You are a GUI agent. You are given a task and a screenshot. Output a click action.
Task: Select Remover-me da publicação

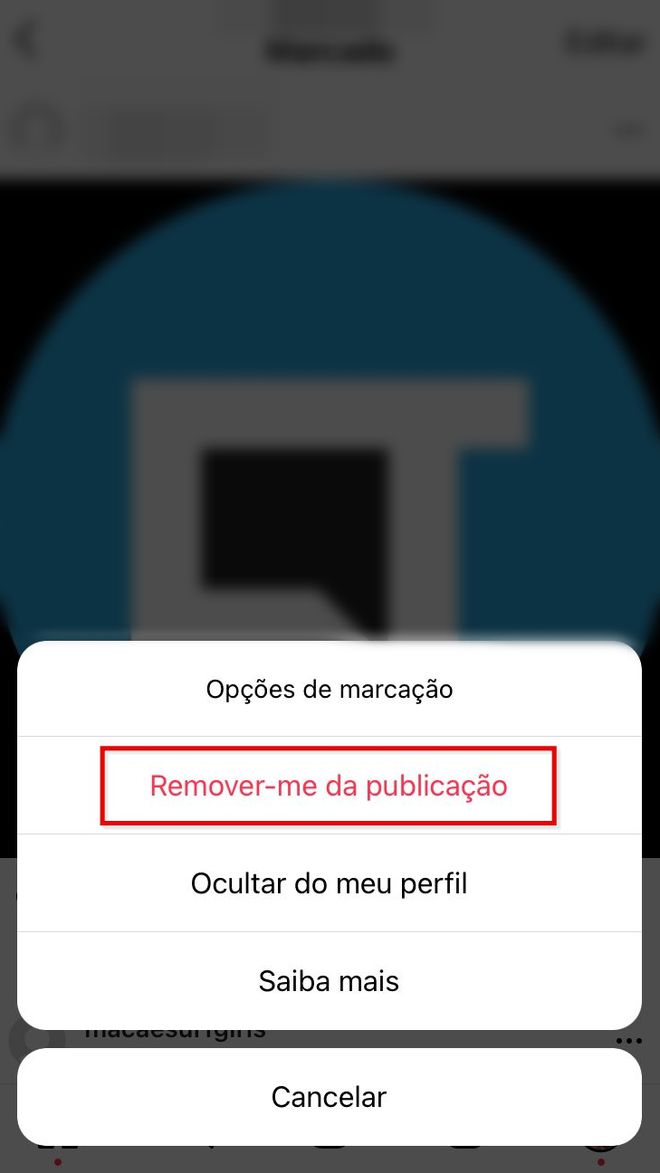[x=329, y=785]
